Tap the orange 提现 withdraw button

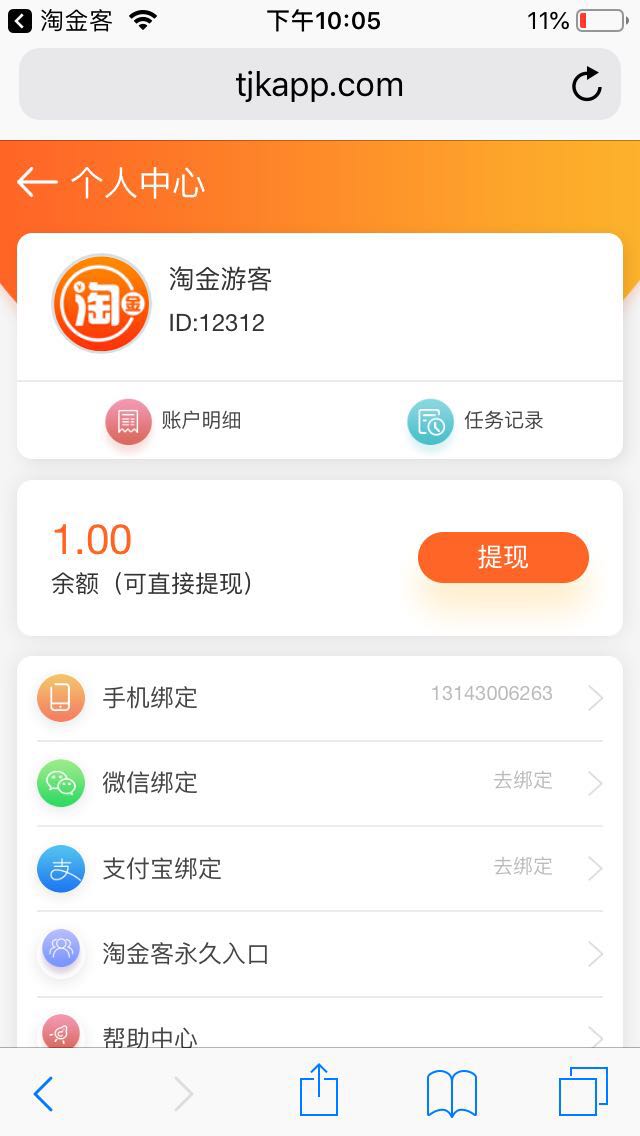click(x=503, y=557)
